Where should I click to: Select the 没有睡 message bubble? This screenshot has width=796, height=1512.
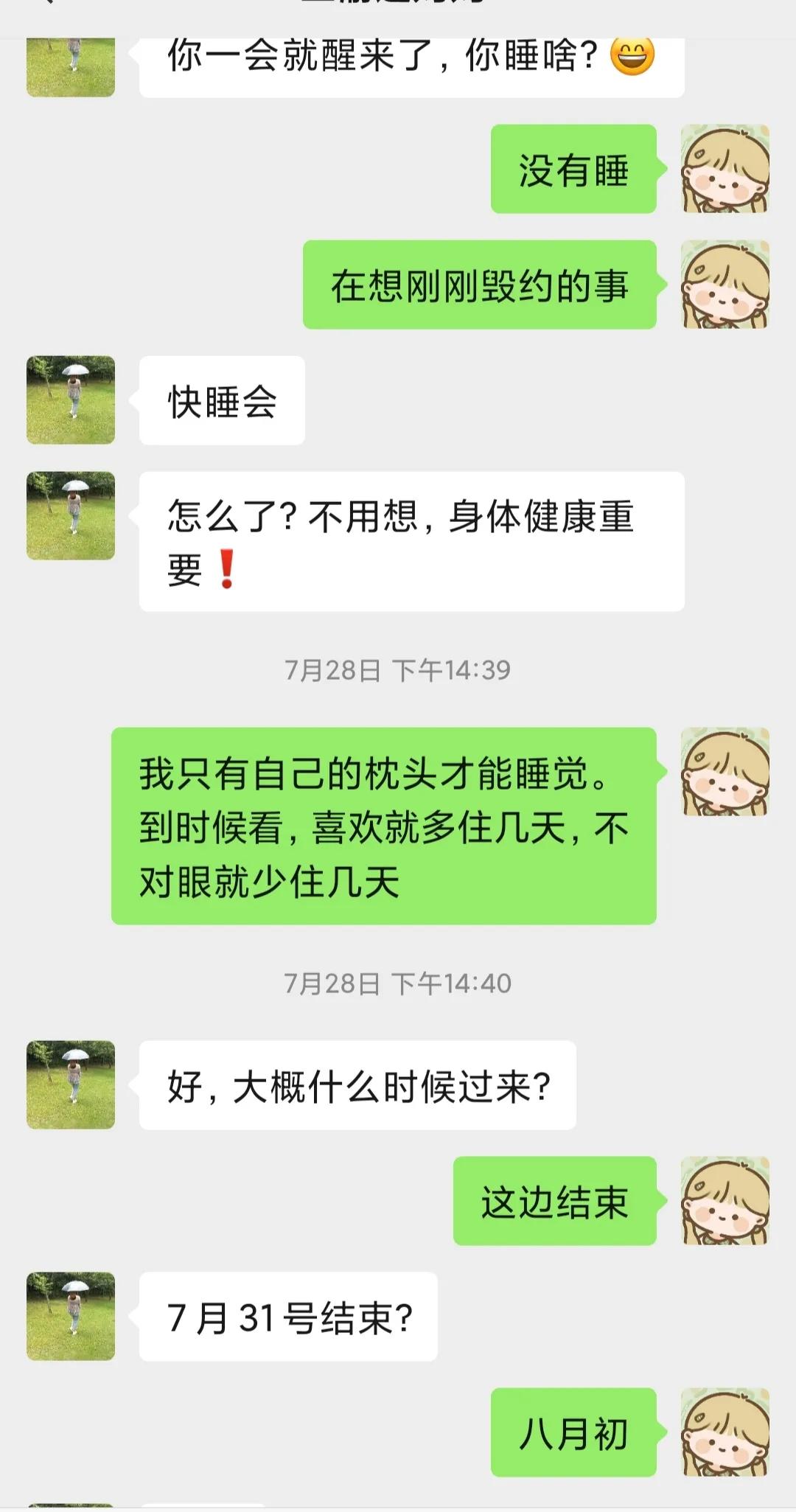(575, 172)
